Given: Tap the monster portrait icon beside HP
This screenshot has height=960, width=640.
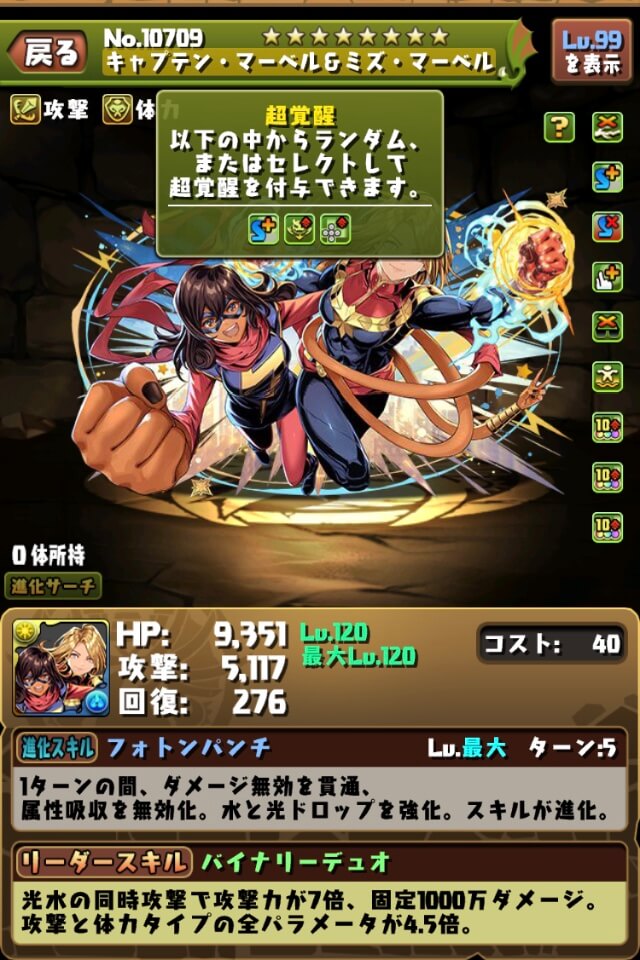Looking at the screenshot, I should (x=62, y=667).
